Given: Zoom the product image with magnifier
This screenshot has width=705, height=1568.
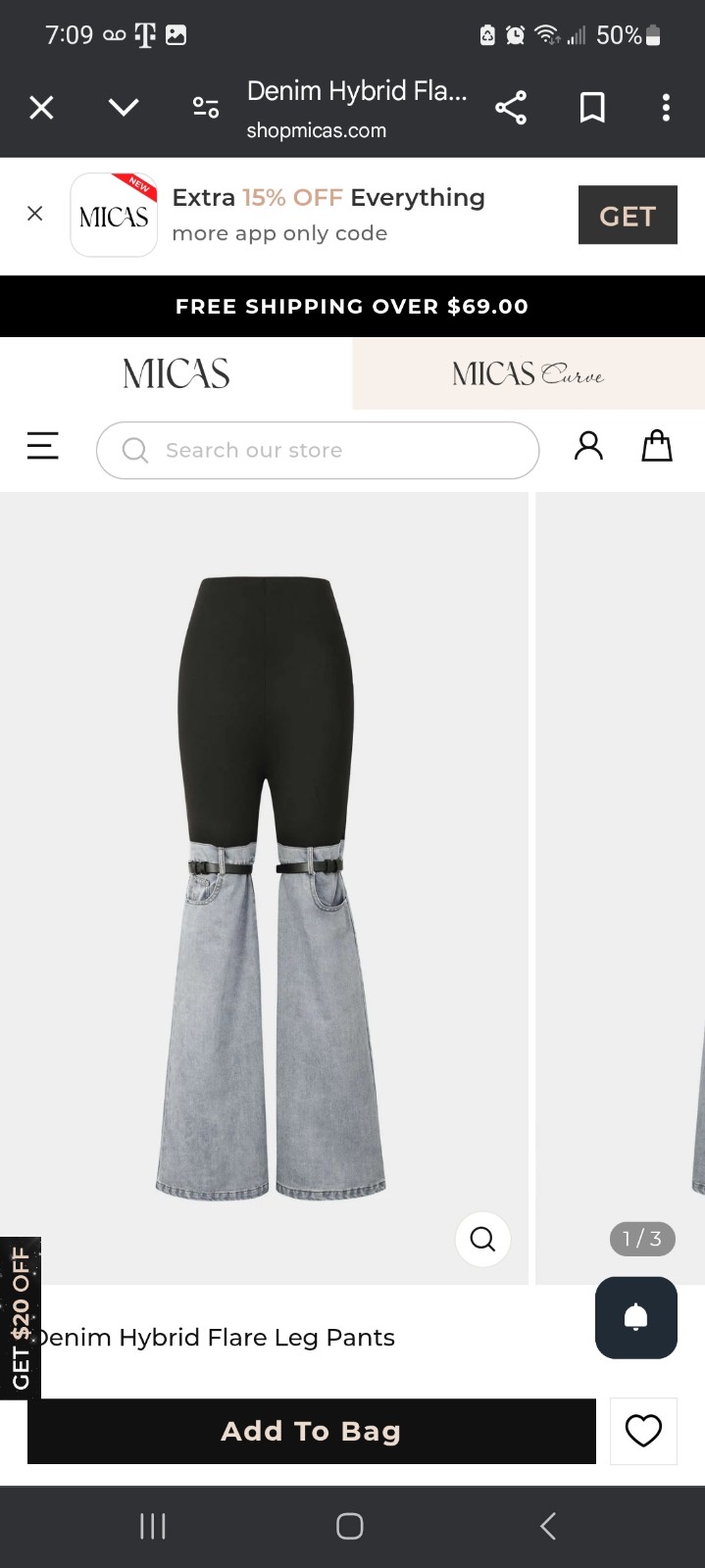Looking at the screenshot, I should [x=482, y=1239].
